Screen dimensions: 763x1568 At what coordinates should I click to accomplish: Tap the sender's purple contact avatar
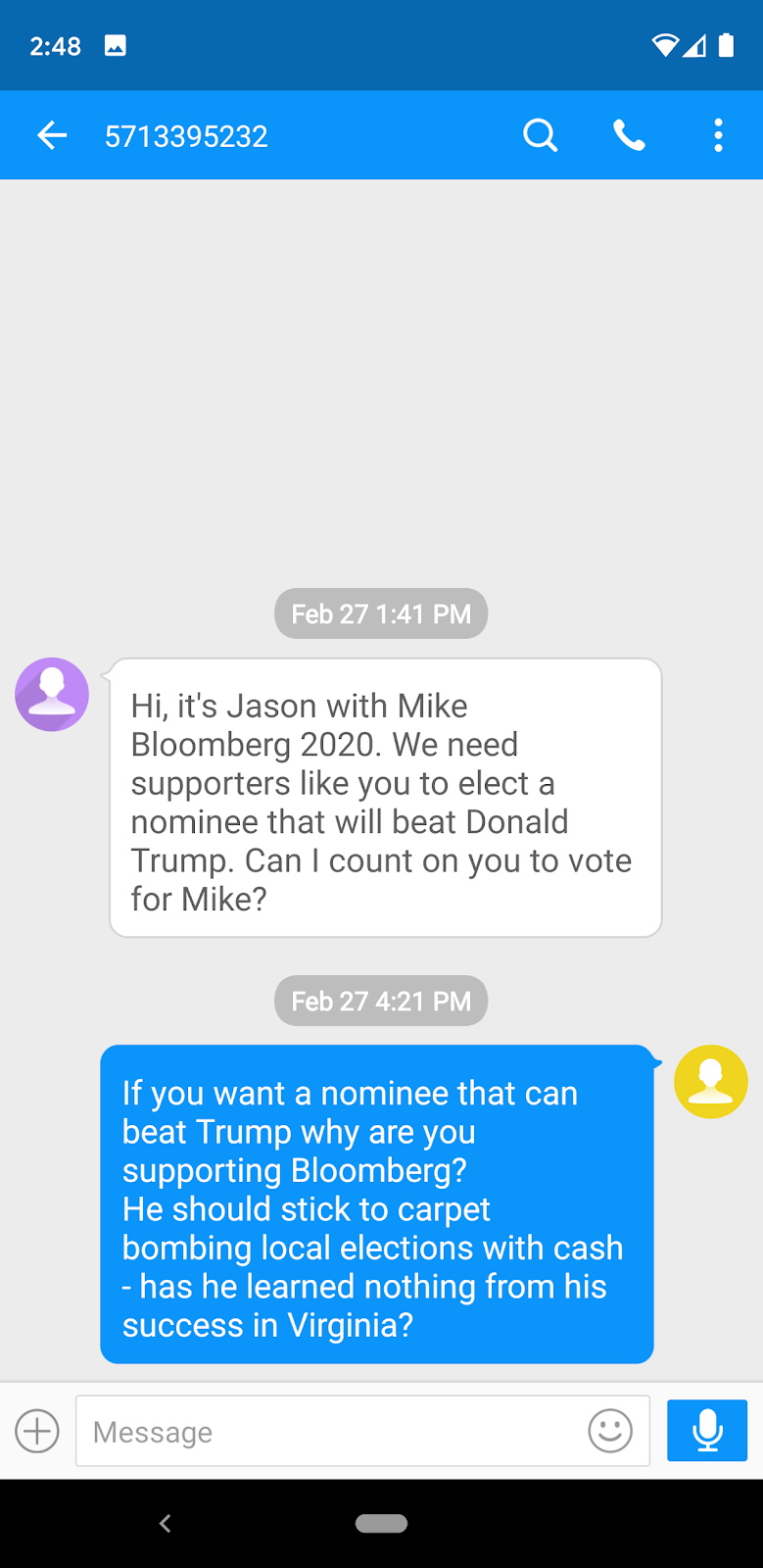[x=52, y=694]
